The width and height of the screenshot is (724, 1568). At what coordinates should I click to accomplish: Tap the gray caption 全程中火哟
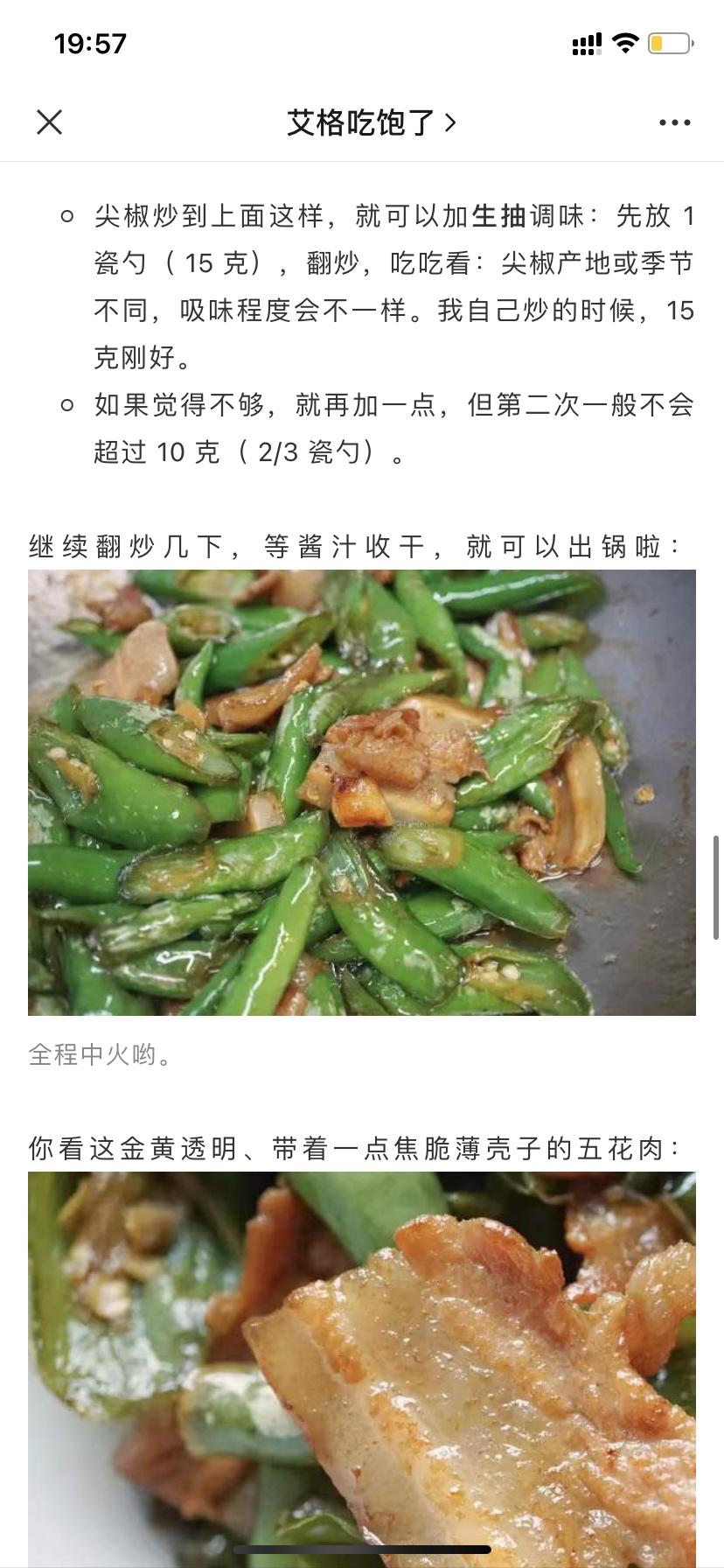101,1057
